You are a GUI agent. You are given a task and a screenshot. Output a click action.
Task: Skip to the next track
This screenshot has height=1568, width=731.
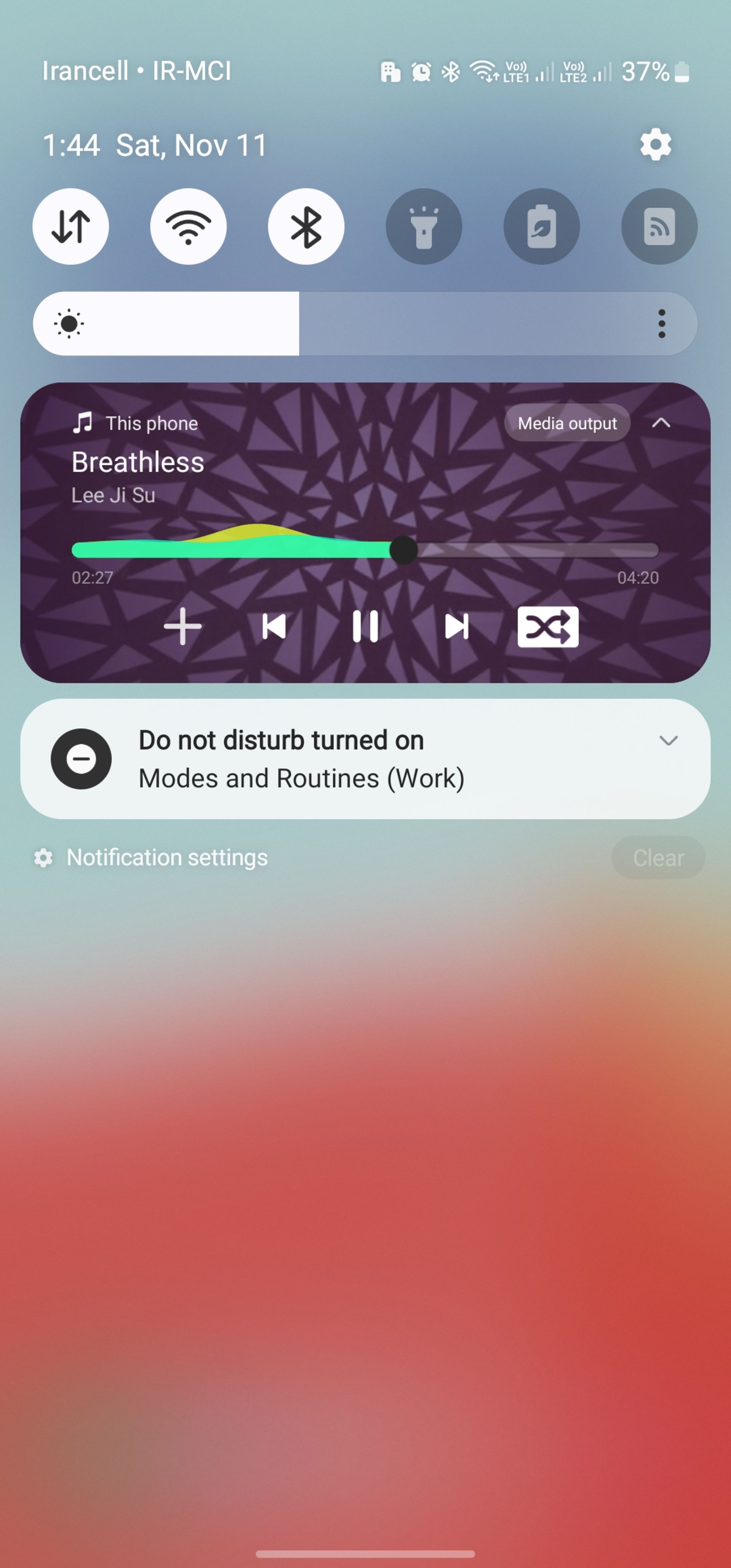pos(456,627)
